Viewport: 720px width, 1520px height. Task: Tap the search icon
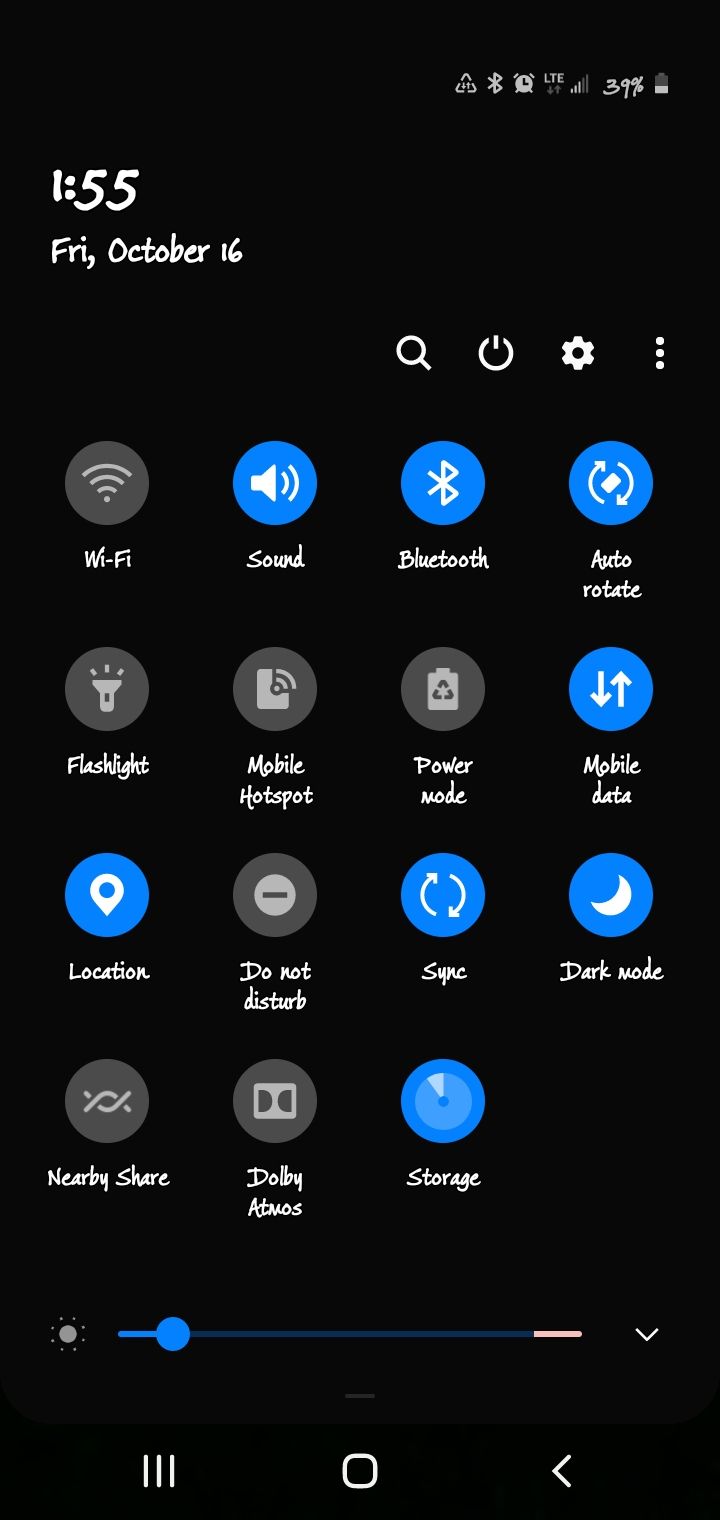click(414, 353)
